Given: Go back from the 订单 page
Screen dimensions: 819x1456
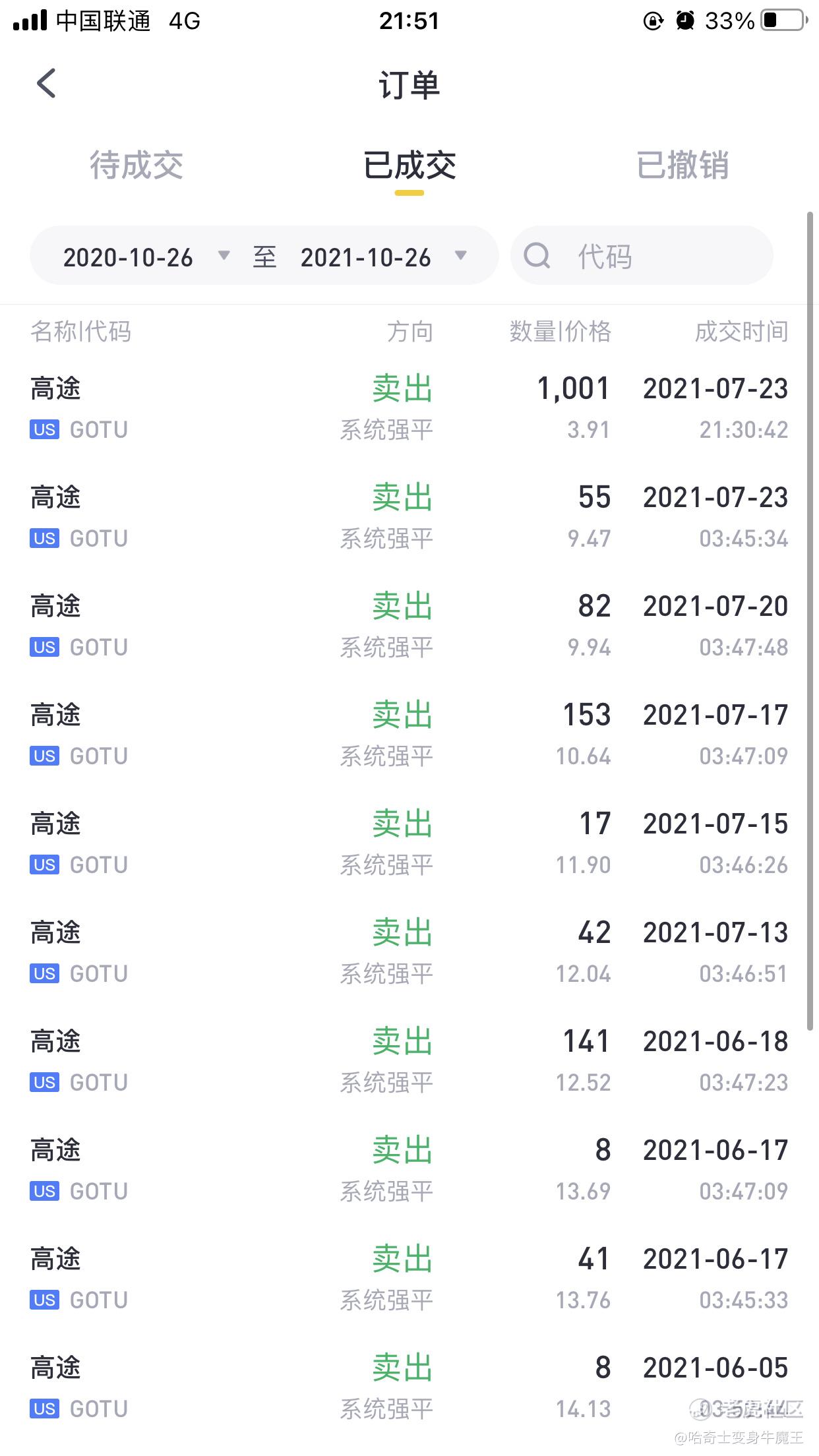Looking at the screenshot, I should tap(46, 84).
